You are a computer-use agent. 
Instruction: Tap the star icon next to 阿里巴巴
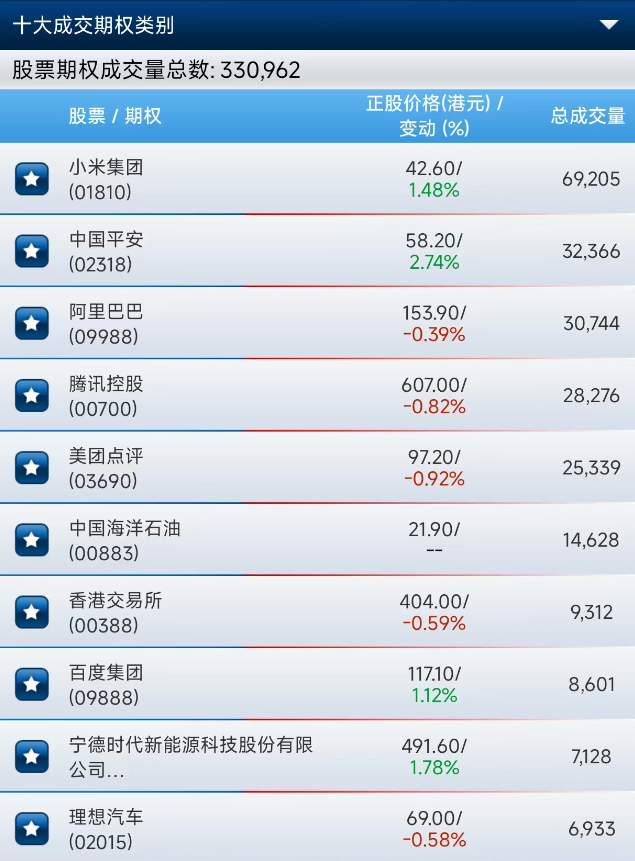click(x=32, y=323)
